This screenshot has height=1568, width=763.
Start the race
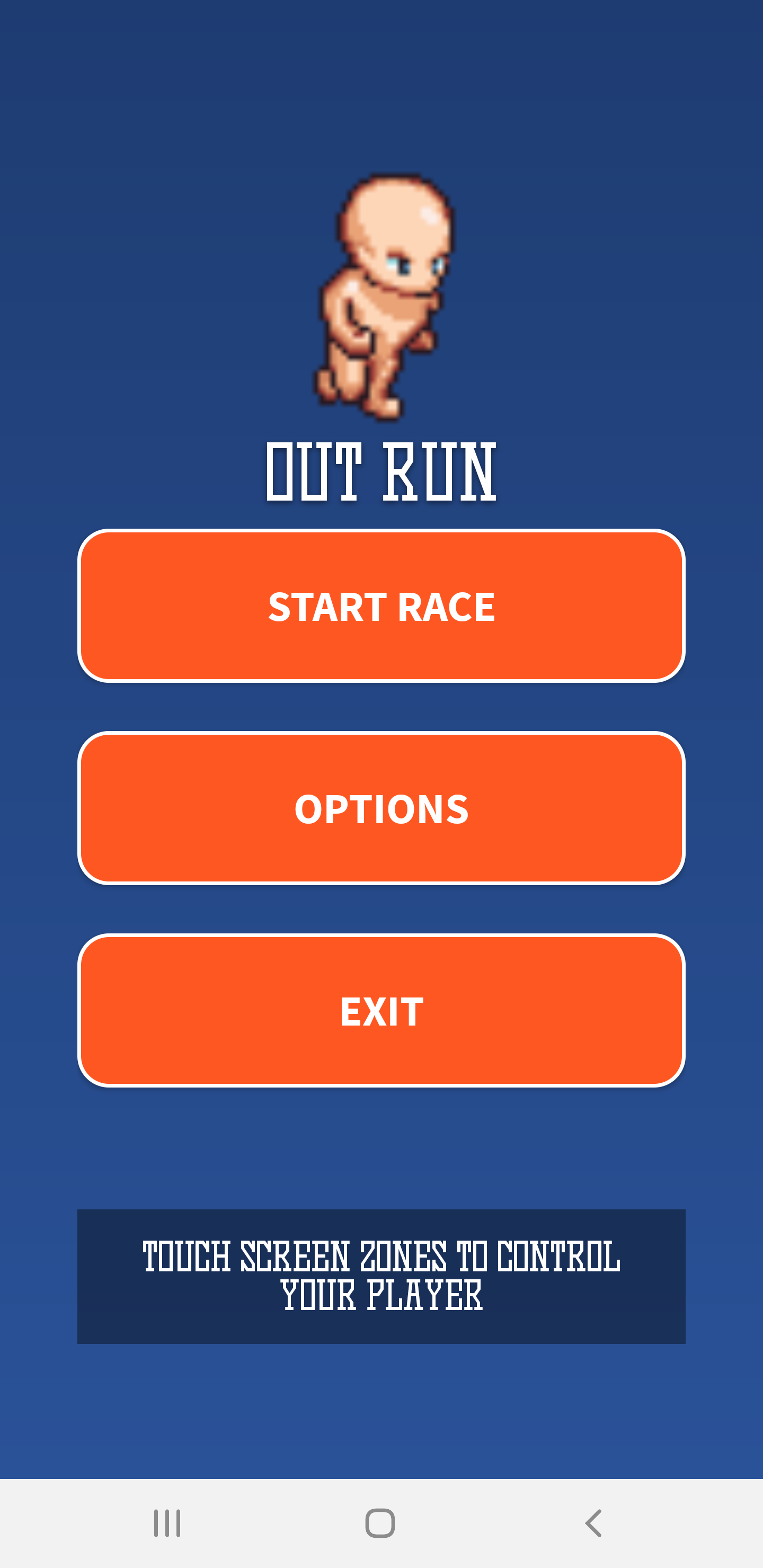tap(381, 606)
